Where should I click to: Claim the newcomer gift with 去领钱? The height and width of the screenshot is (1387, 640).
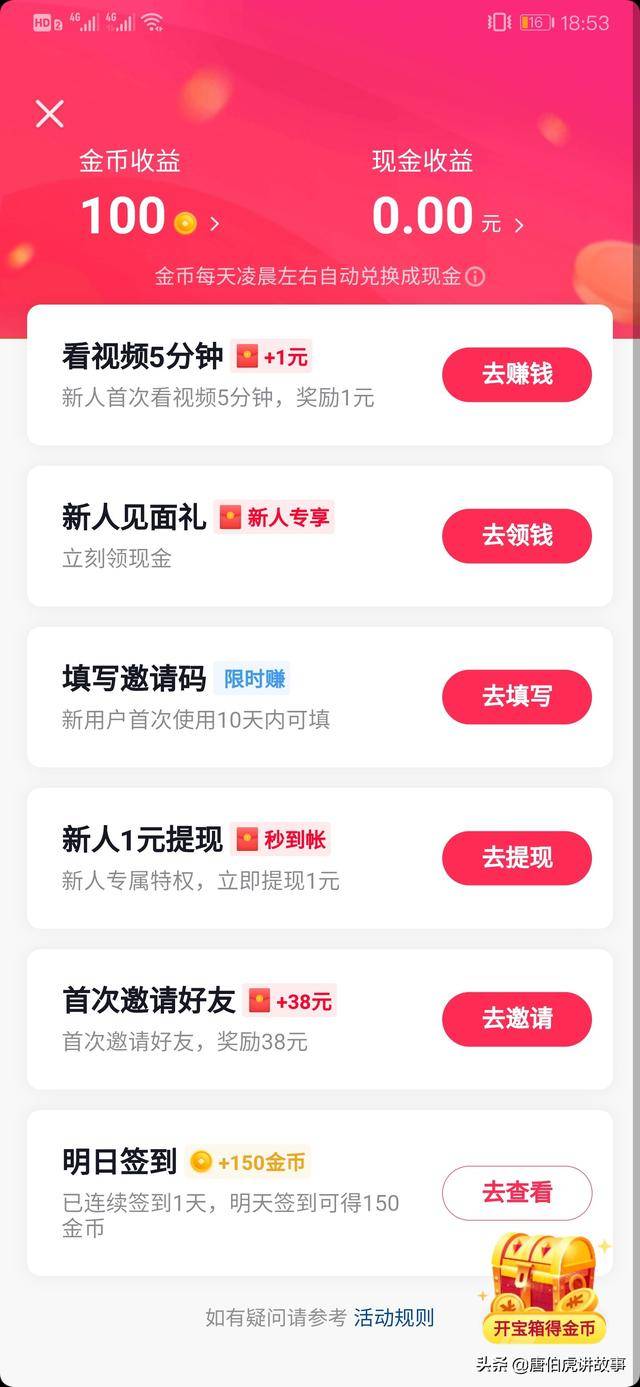(x=517, y=536)
